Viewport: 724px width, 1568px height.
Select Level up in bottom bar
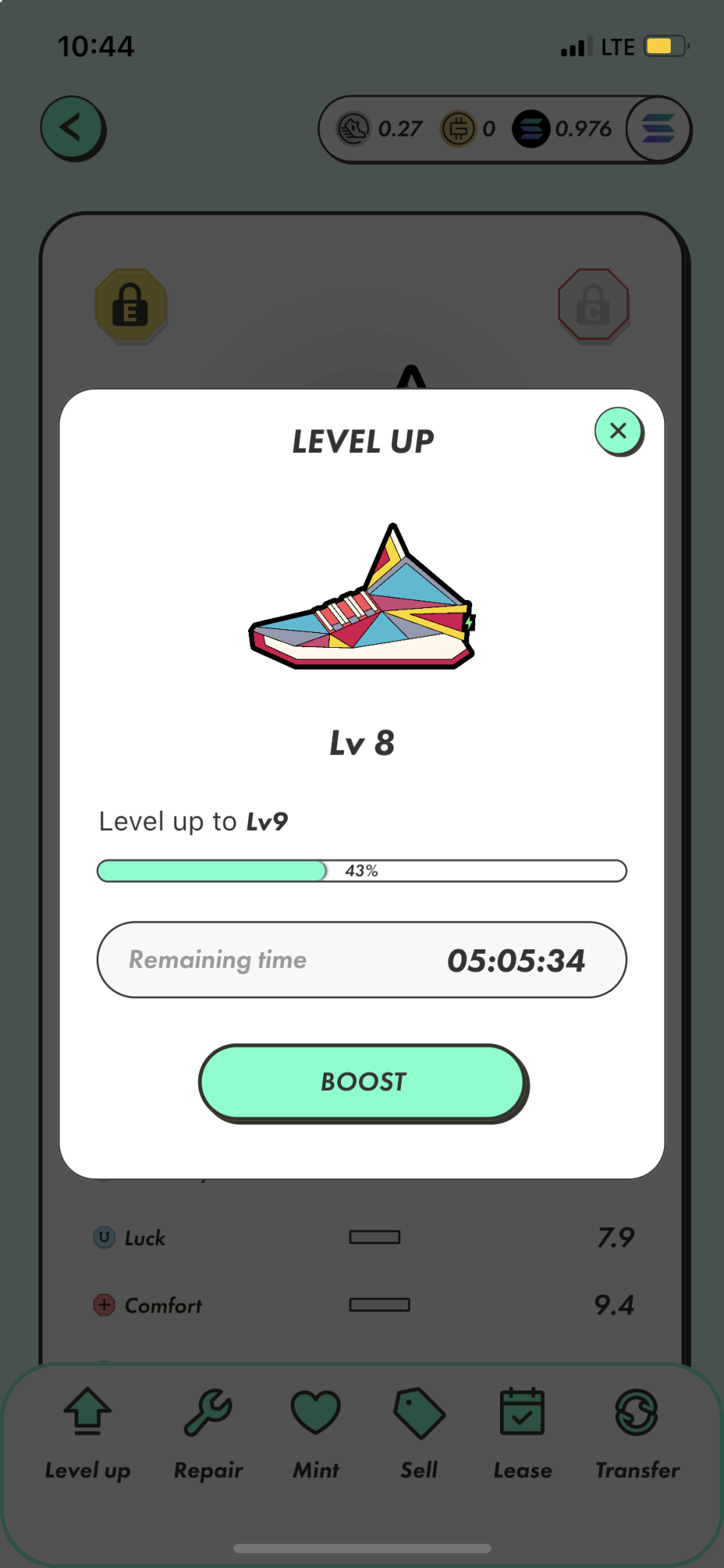[88, 1432]
